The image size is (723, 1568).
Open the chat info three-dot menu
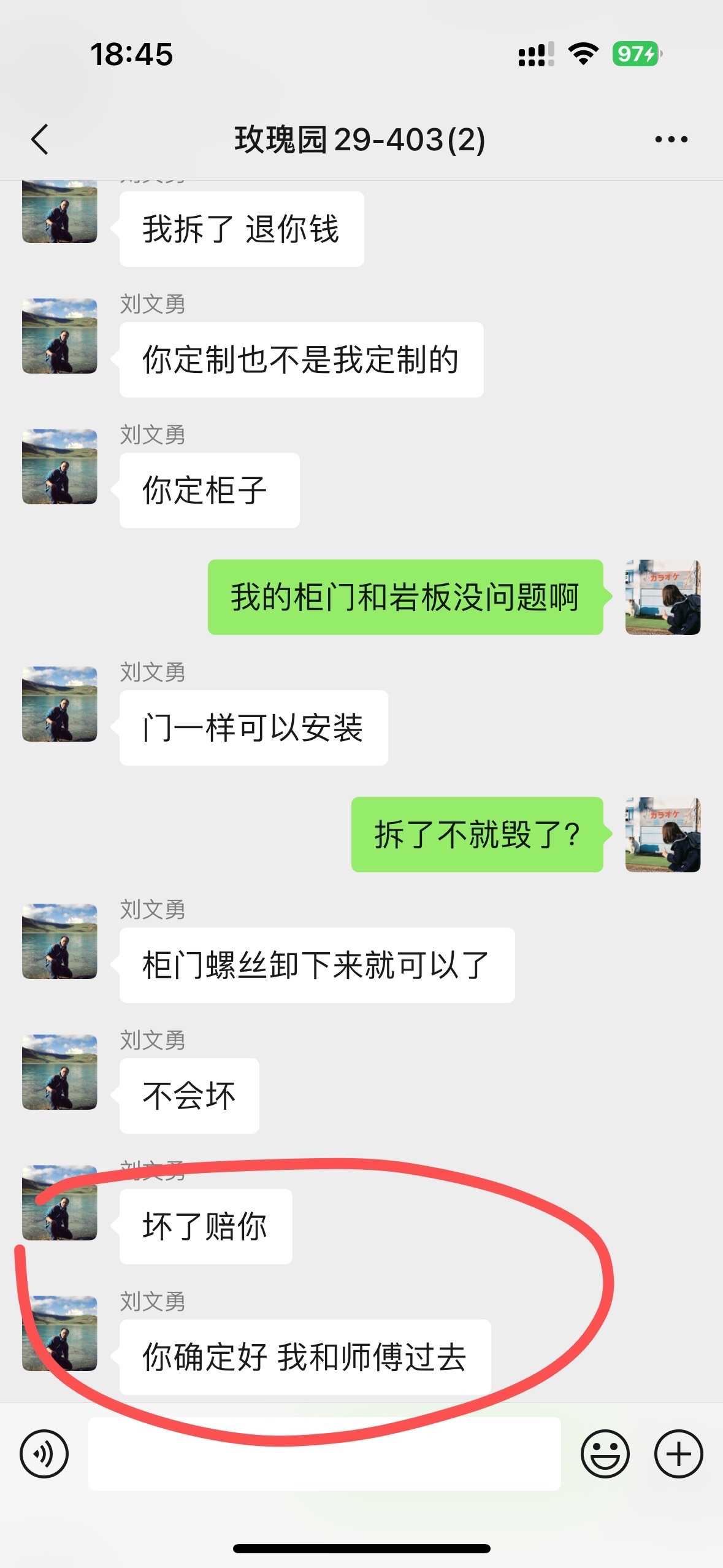click(671, 139)
